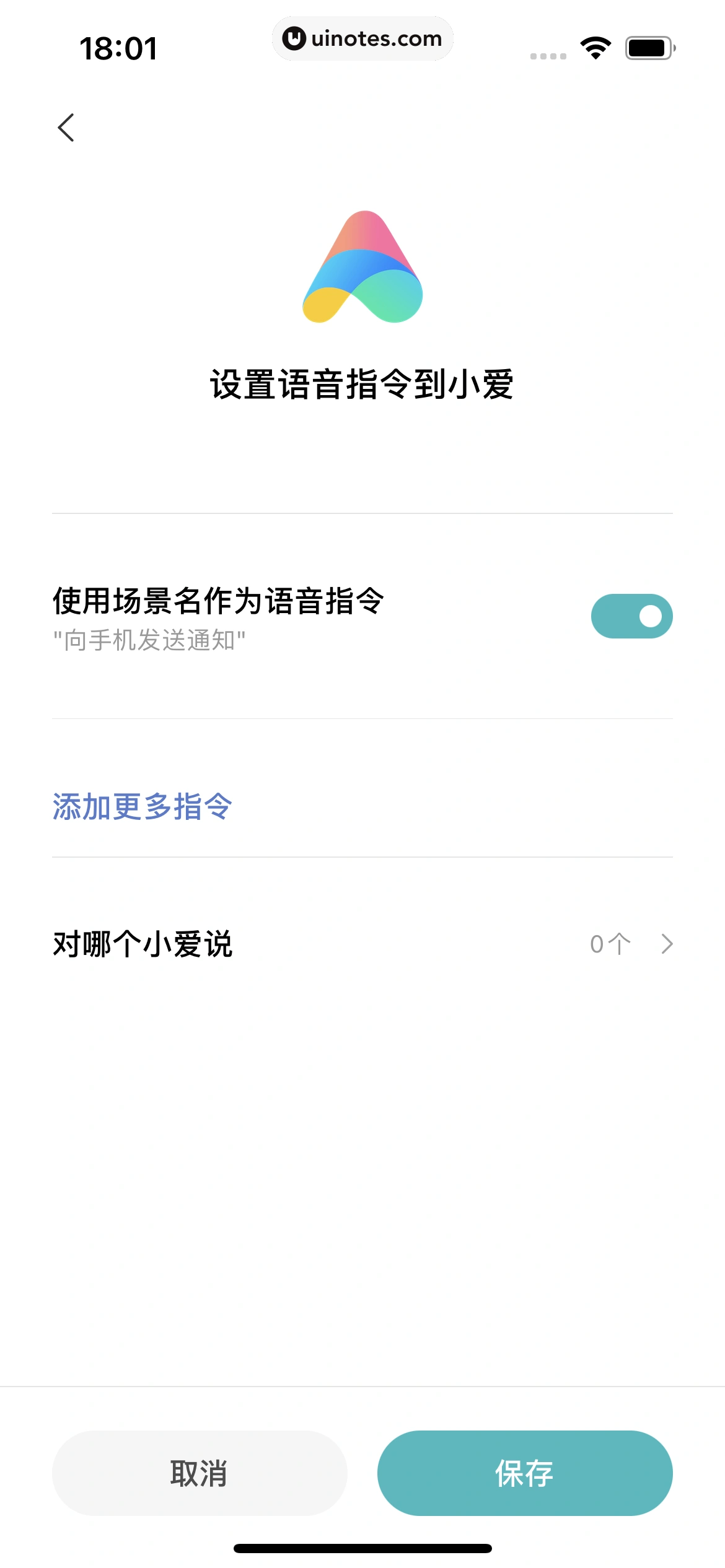Disable 使用场景名作为语音指令 switch
This screenshot has width=725, height=1568.
[x=631, y=616]
